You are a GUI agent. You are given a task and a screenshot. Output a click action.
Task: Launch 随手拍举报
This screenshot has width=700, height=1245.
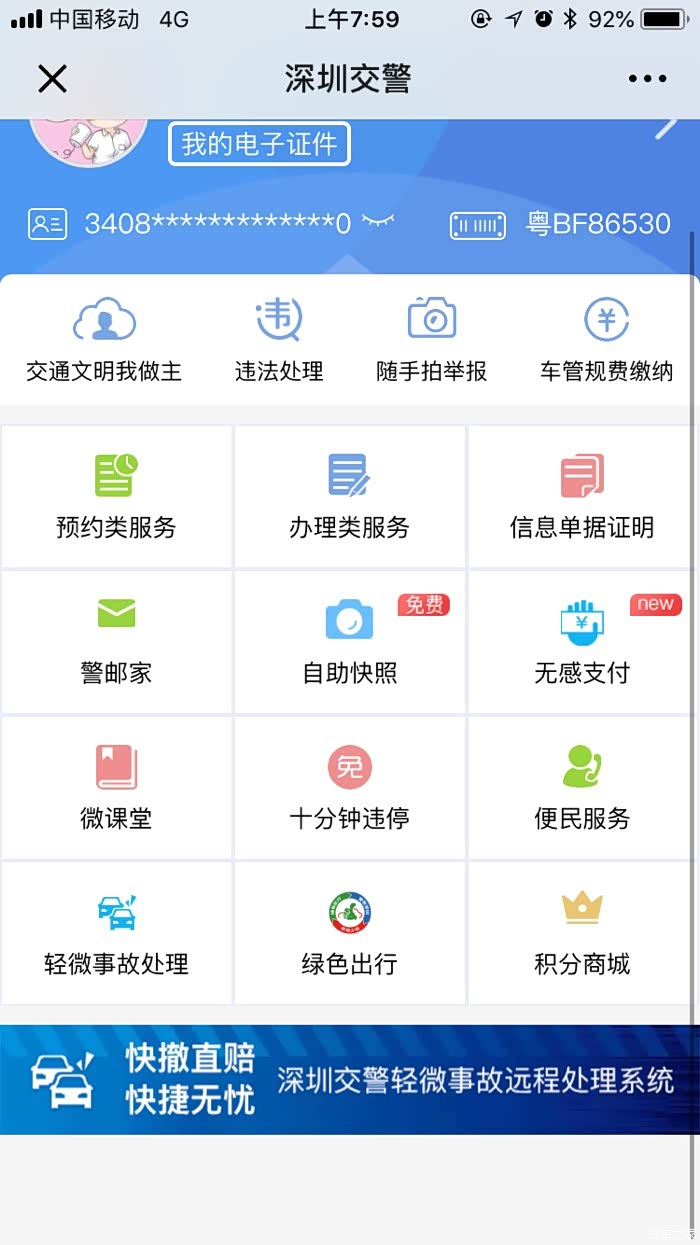click(x=432, y=341)
